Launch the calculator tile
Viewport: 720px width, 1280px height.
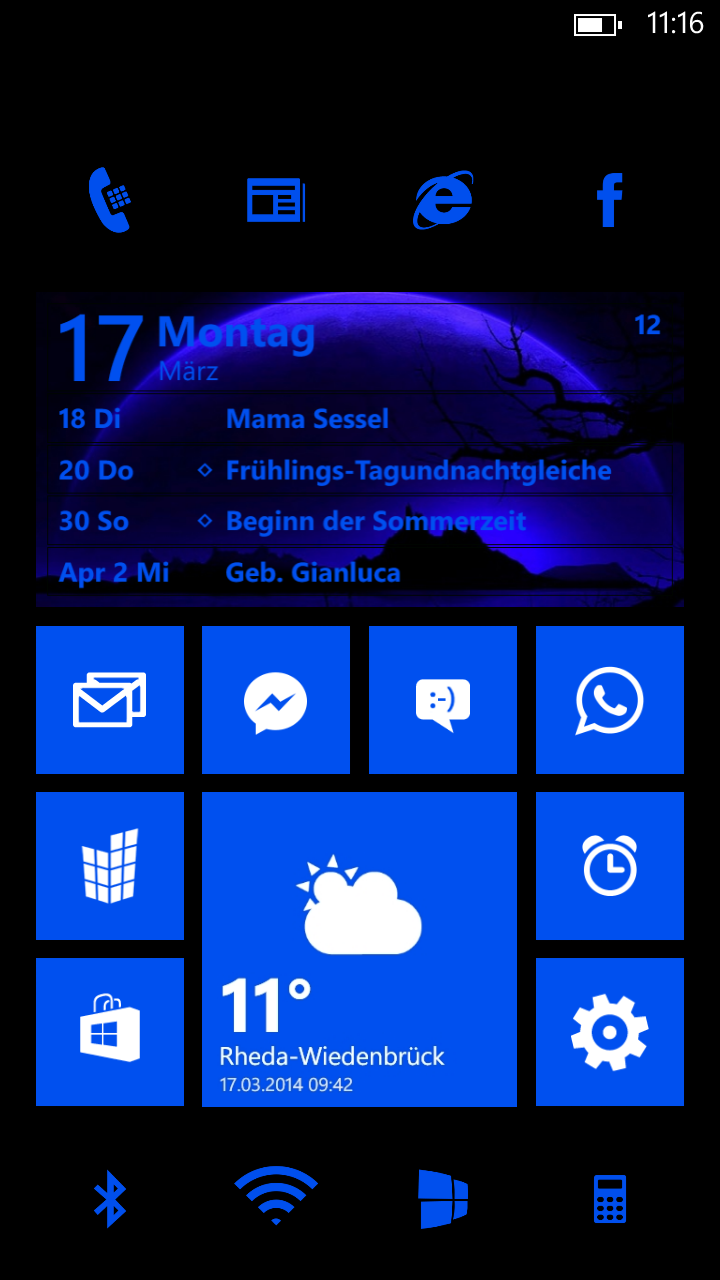click(x=610, y=1198)
